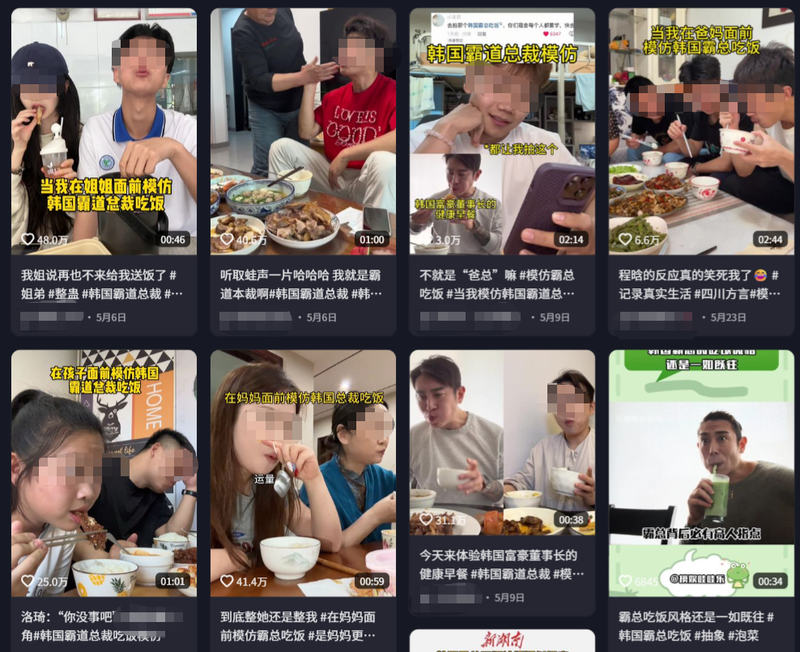
Task: Open the 00:46 video about imitating in front of sister
Action: 103,132
